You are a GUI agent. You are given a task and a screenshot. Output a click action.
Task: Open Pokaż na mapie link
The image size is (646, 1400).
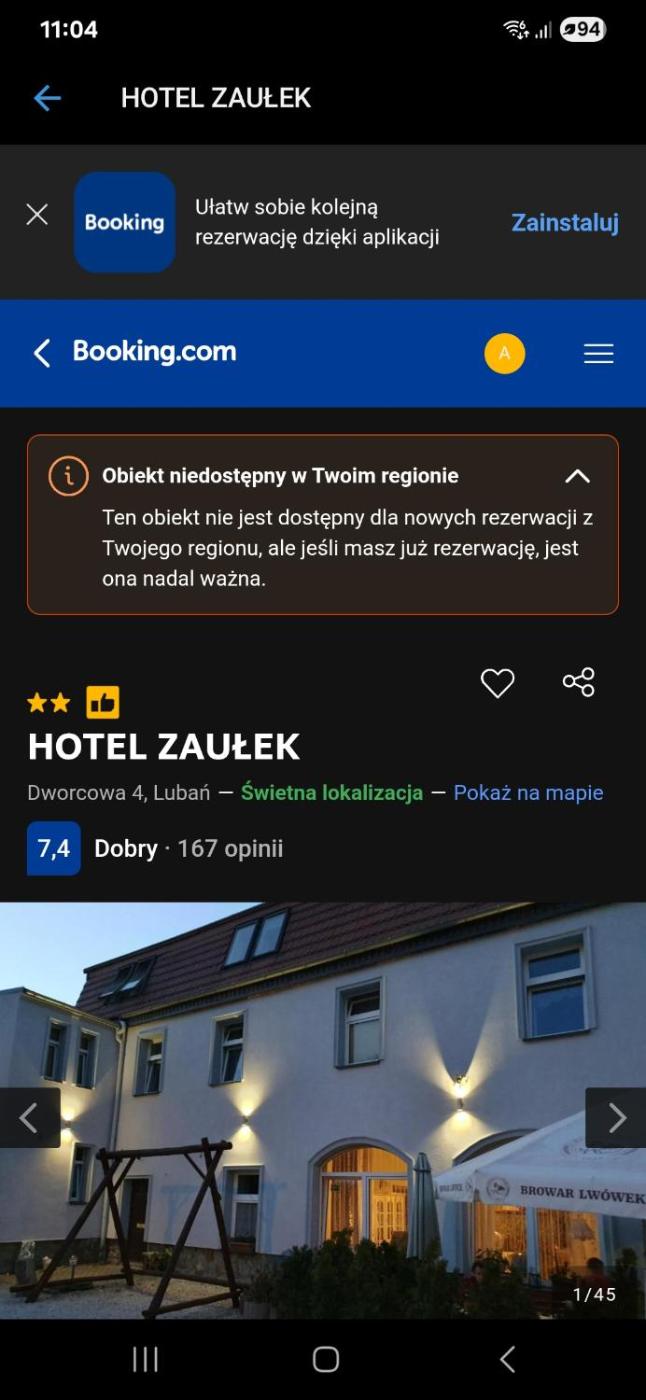pyautogui.click(x=528, y=793)
